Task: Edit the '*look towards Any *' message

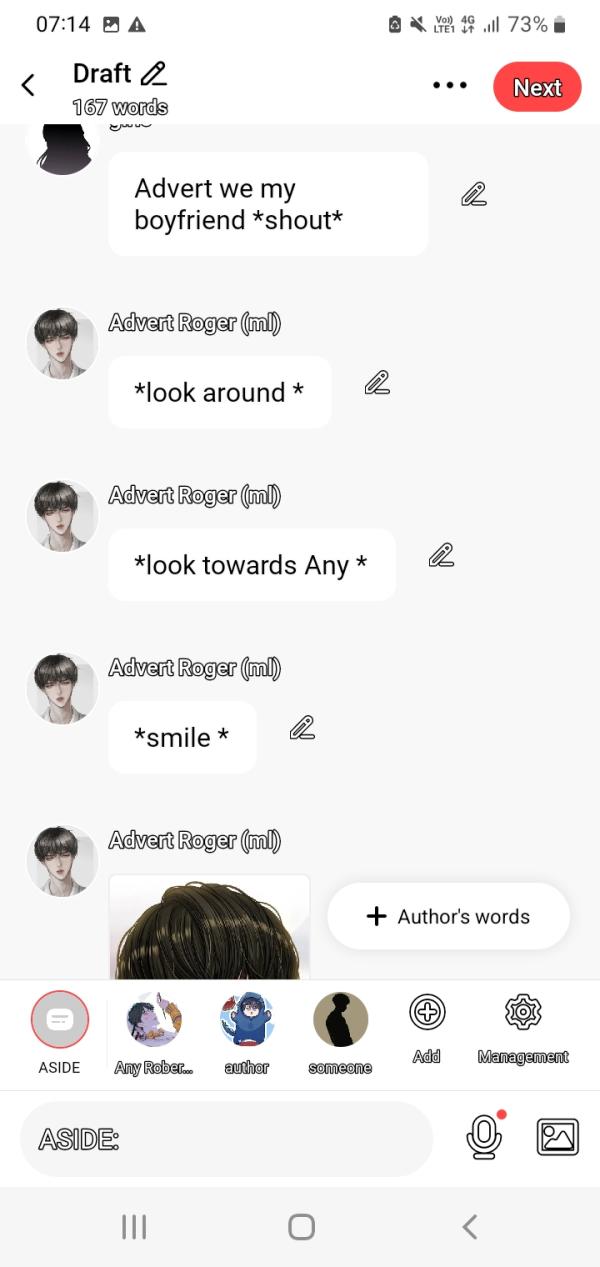Action: (441, 555)
